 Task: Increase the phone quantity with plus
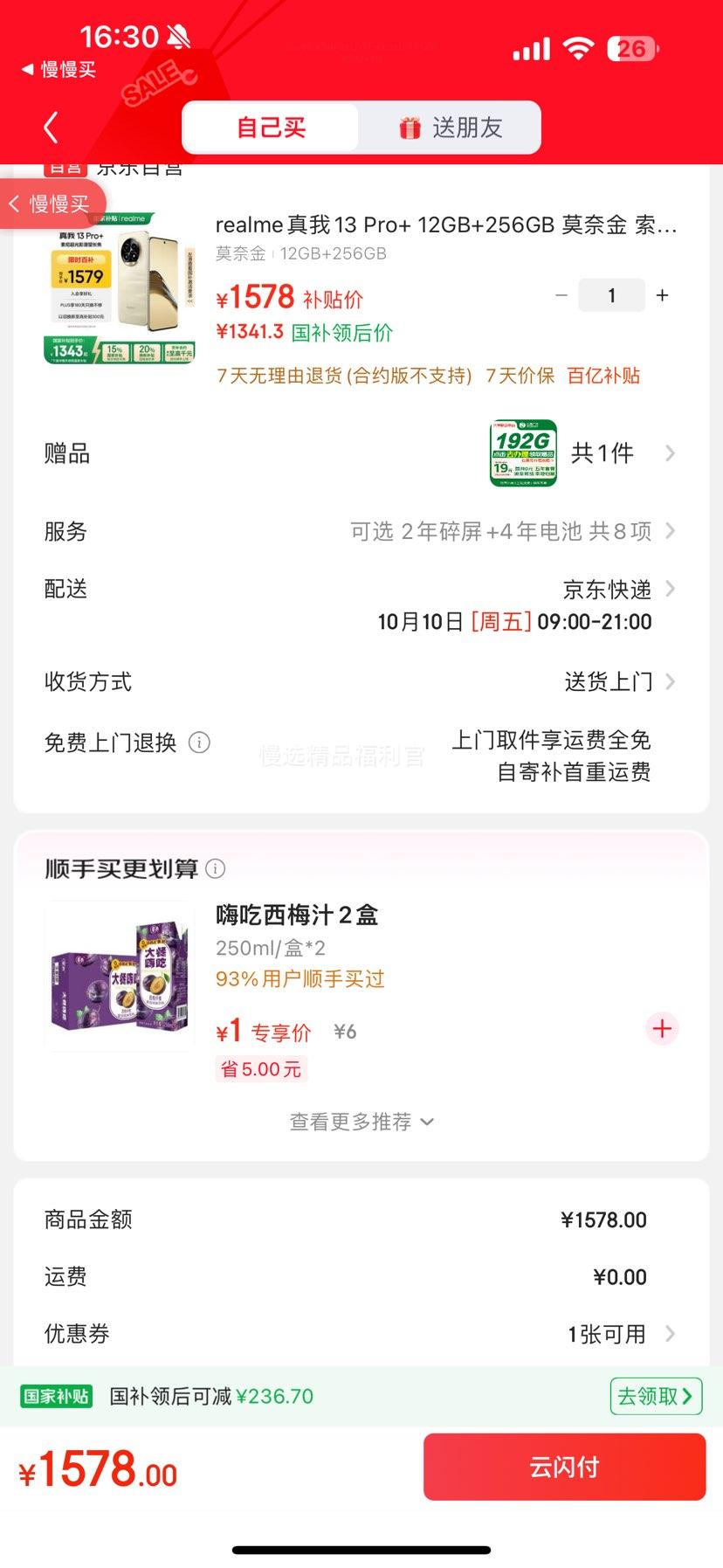pos(663,295)
